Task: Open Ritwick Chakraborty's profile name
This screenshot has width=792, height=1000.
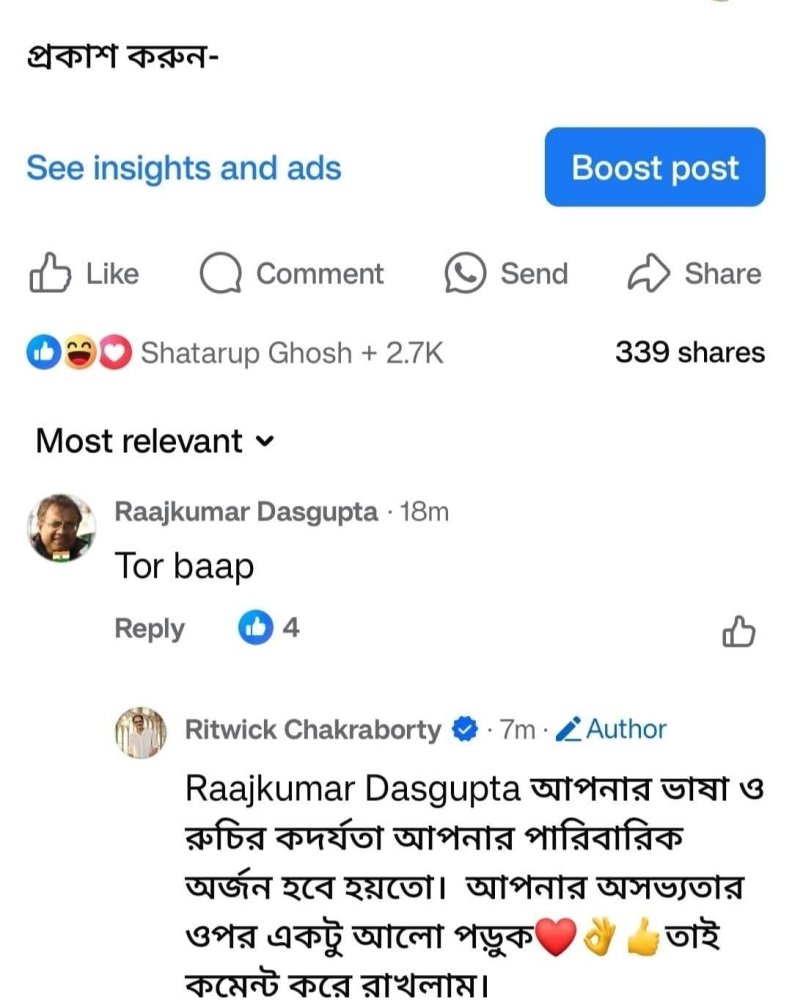Action: (312, 730)
